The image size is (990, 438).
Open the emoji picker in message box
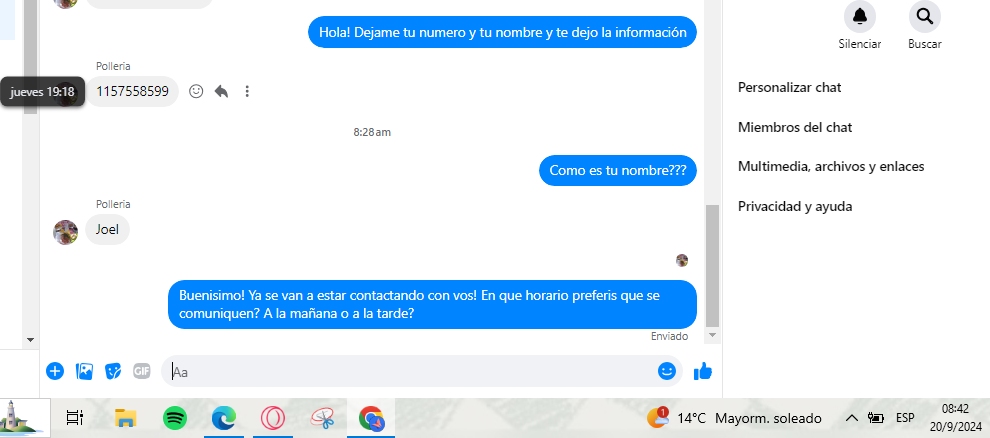coord(667,371)
